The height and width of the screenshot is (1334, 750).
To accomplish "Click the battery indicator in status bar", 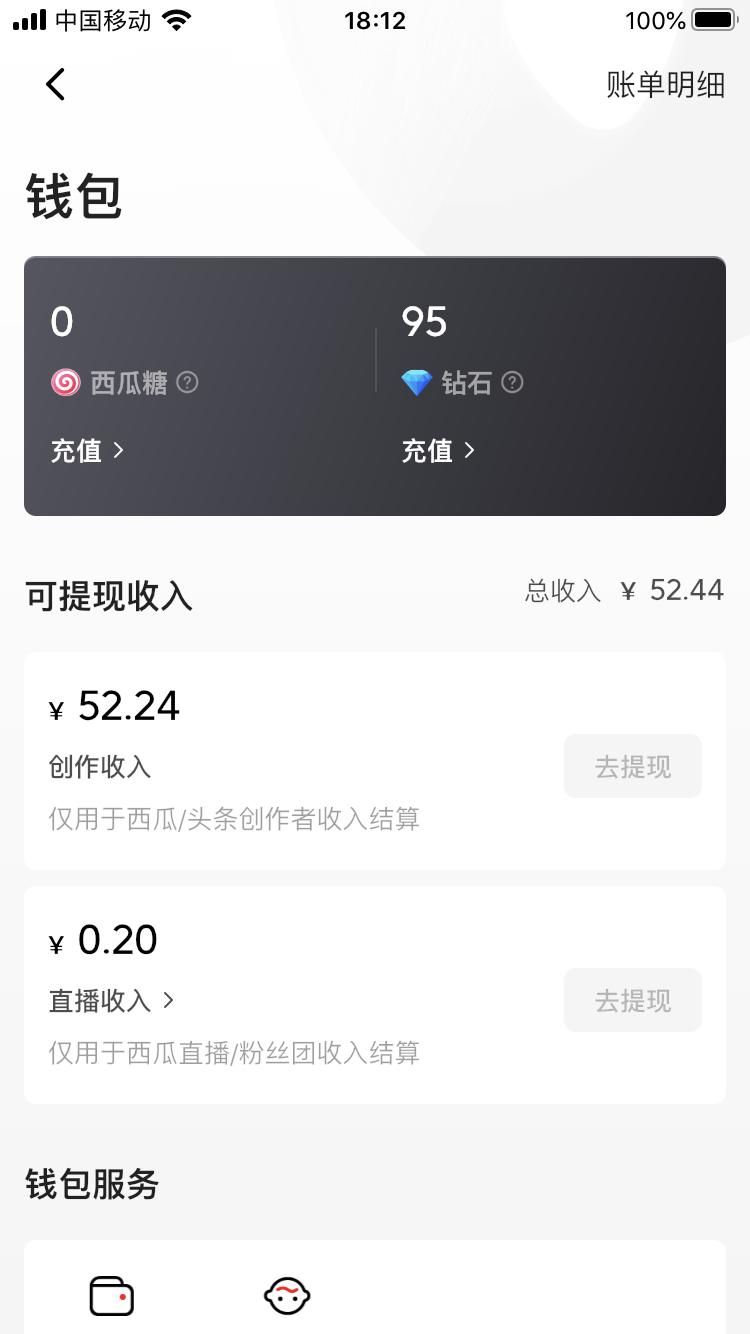I will pos(712,19).
